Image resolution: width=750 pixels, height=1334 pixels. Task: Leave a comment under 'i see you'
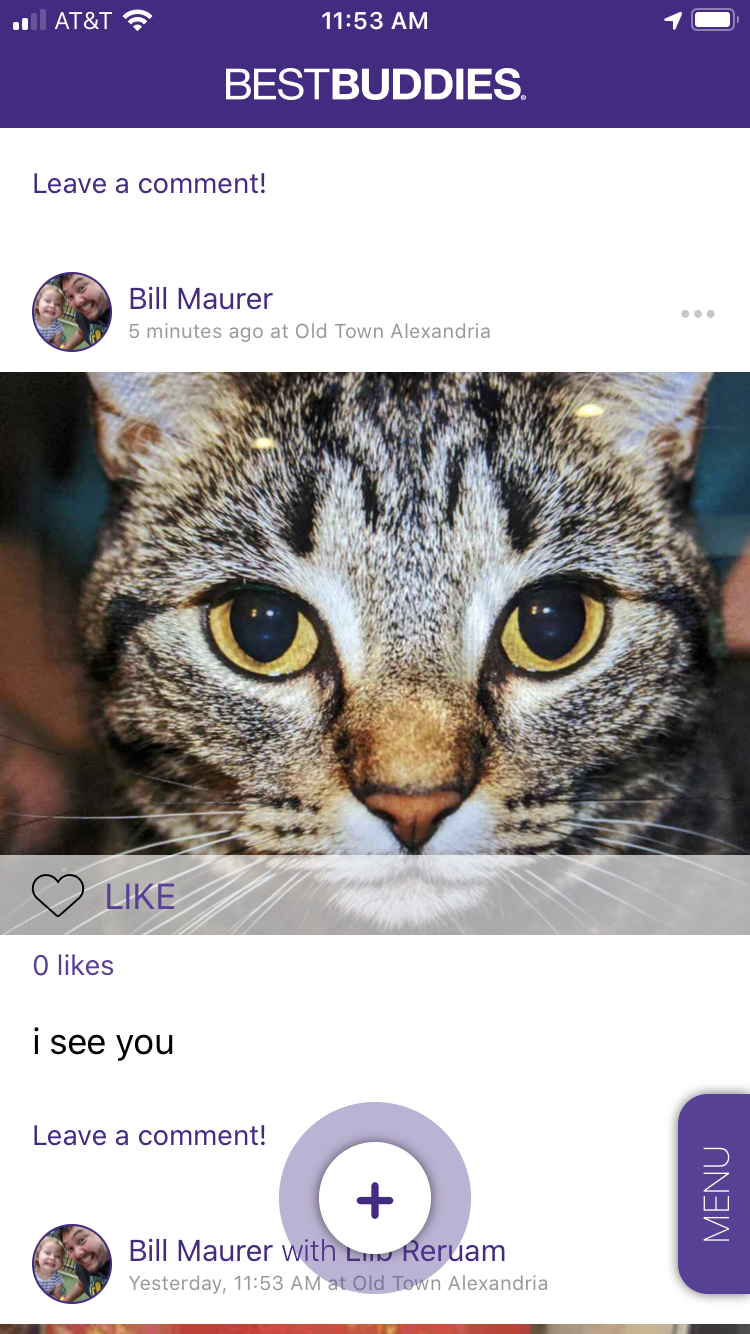tap(149, 1136)
